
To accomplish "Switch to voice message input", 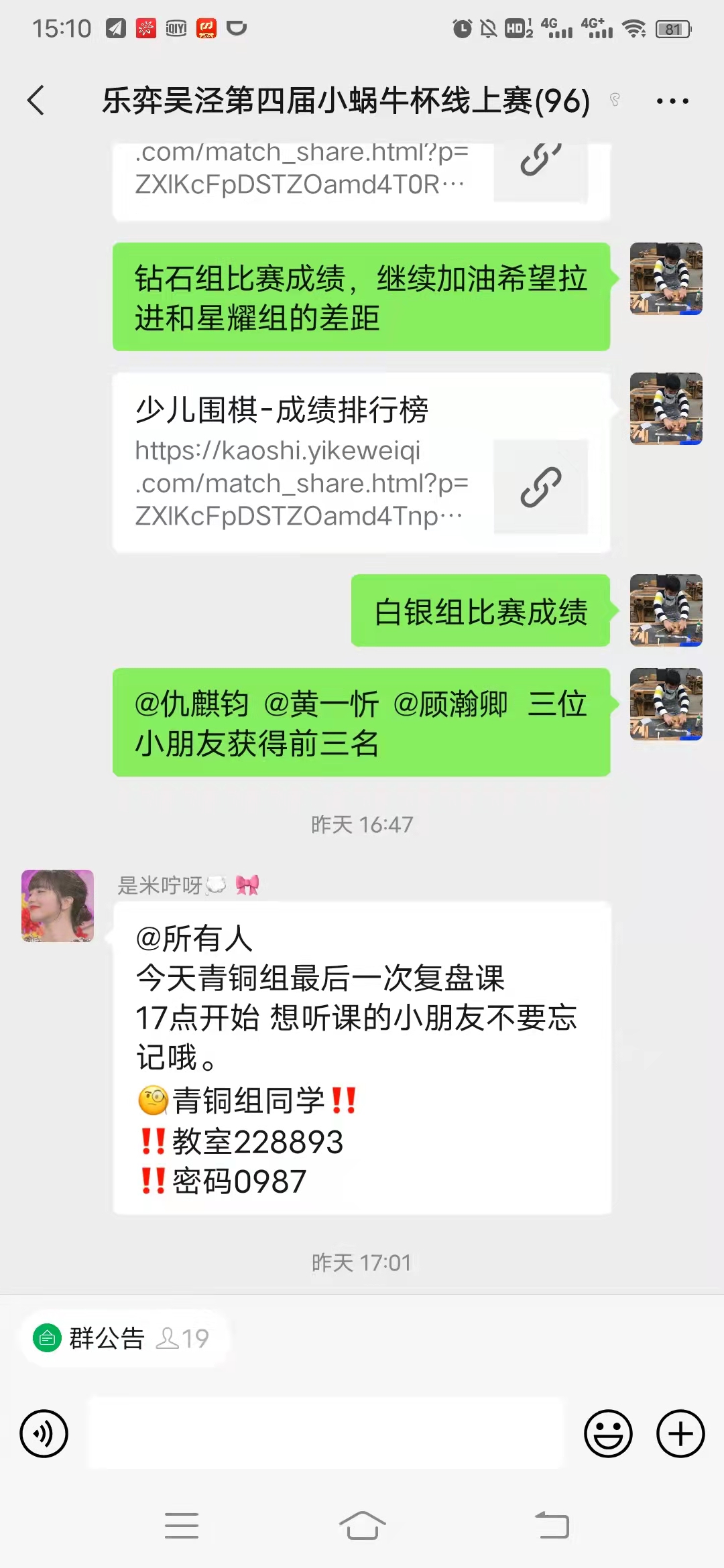I will tap(44, 1434).
